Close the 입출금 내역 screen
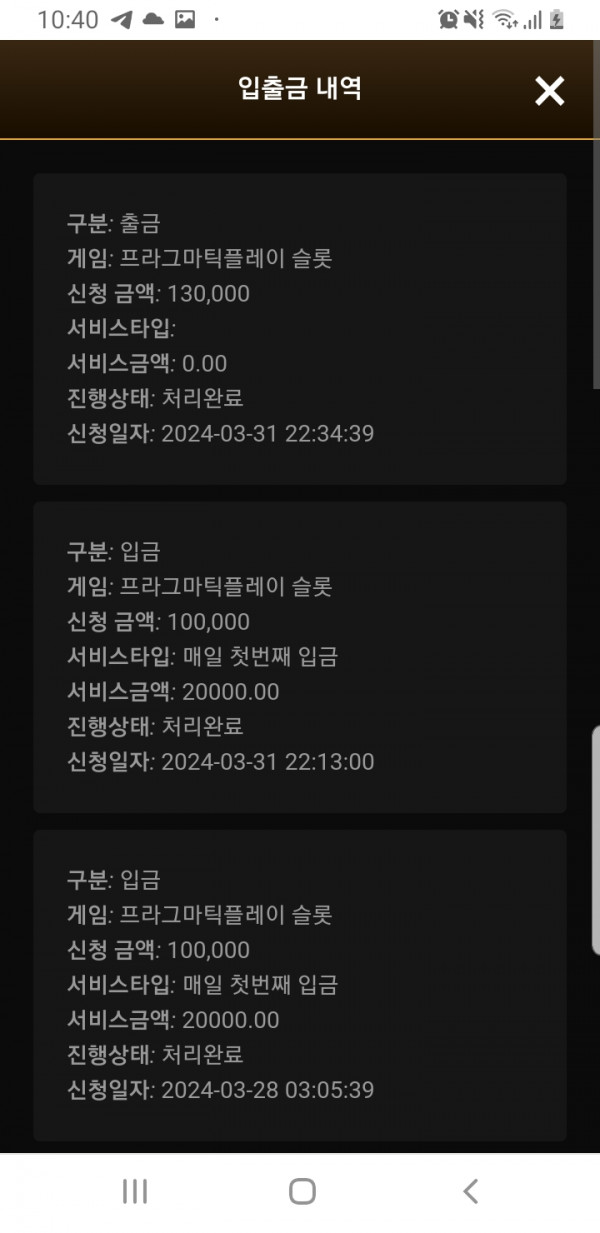The width and height of the screenshot is (600, 1233). 549,91
